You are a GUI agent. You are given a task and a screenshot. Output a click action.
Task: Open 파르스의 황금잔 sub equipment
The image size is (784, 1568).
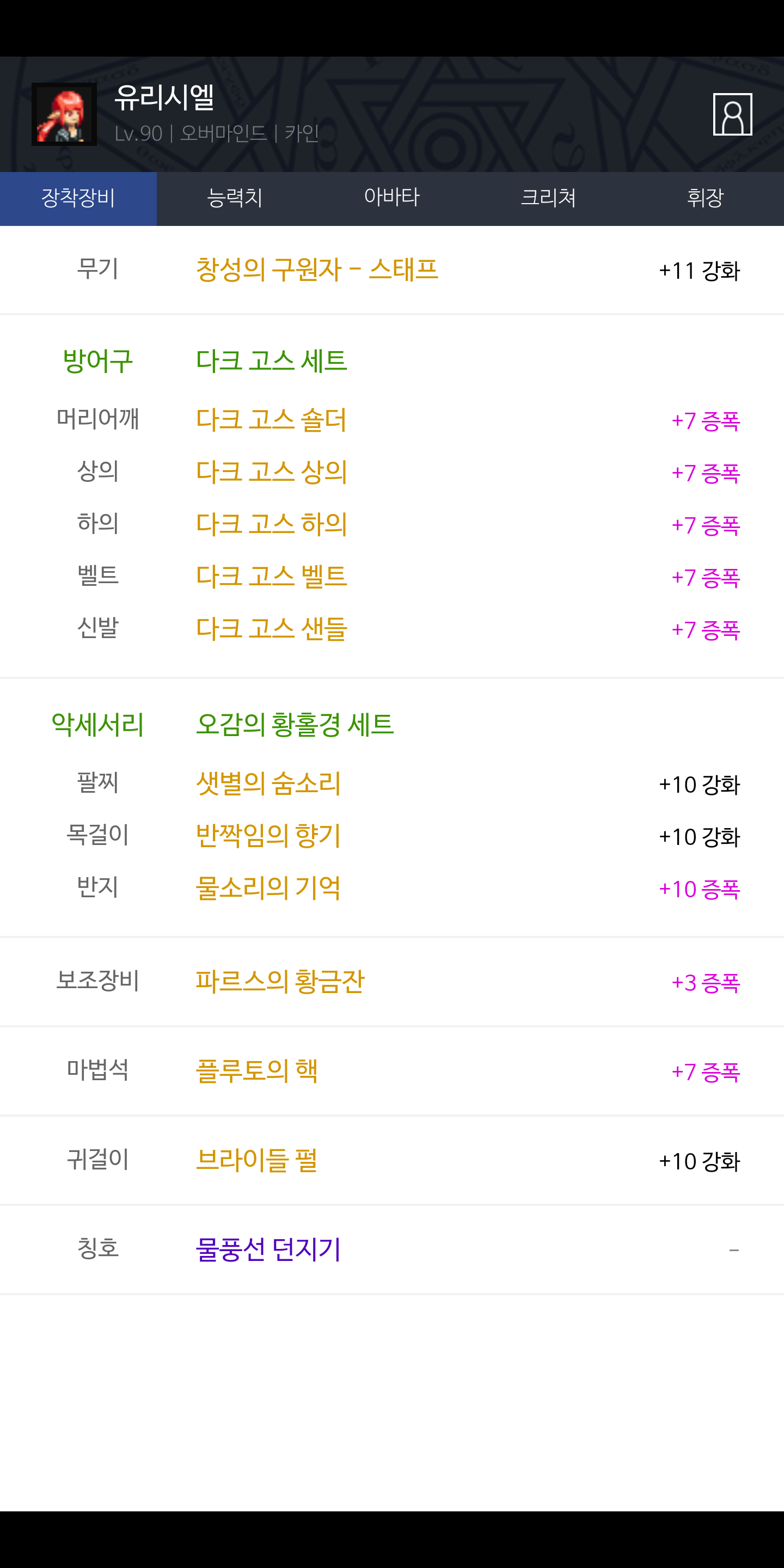tap(279, 982)
